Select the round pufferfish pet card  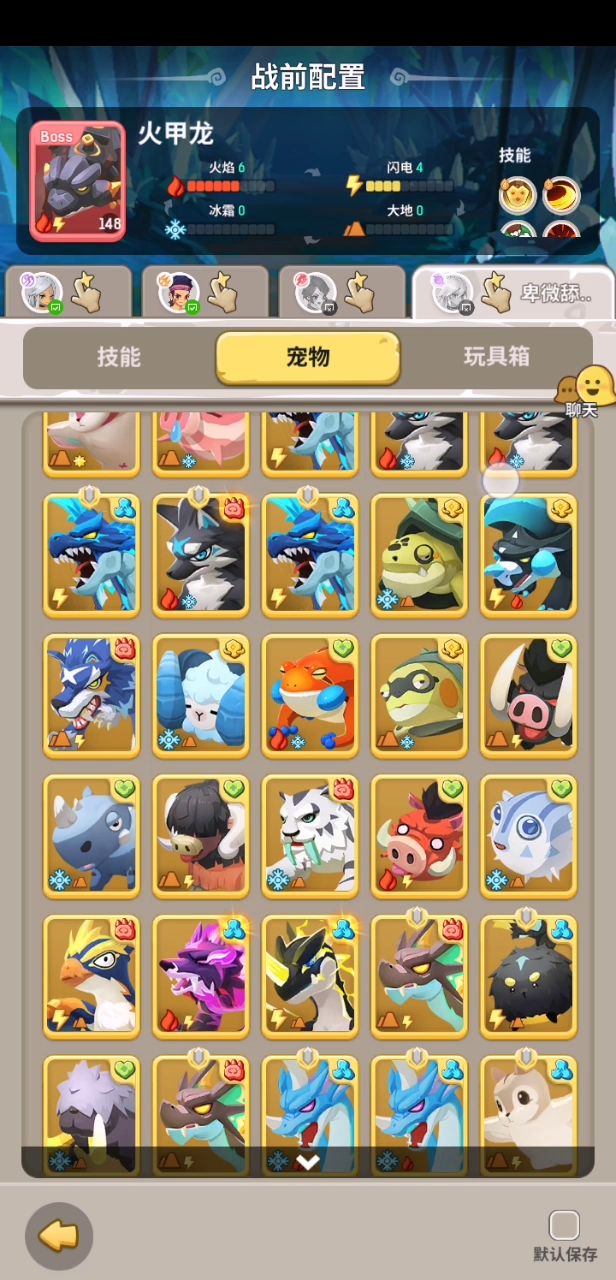(529, 836)
